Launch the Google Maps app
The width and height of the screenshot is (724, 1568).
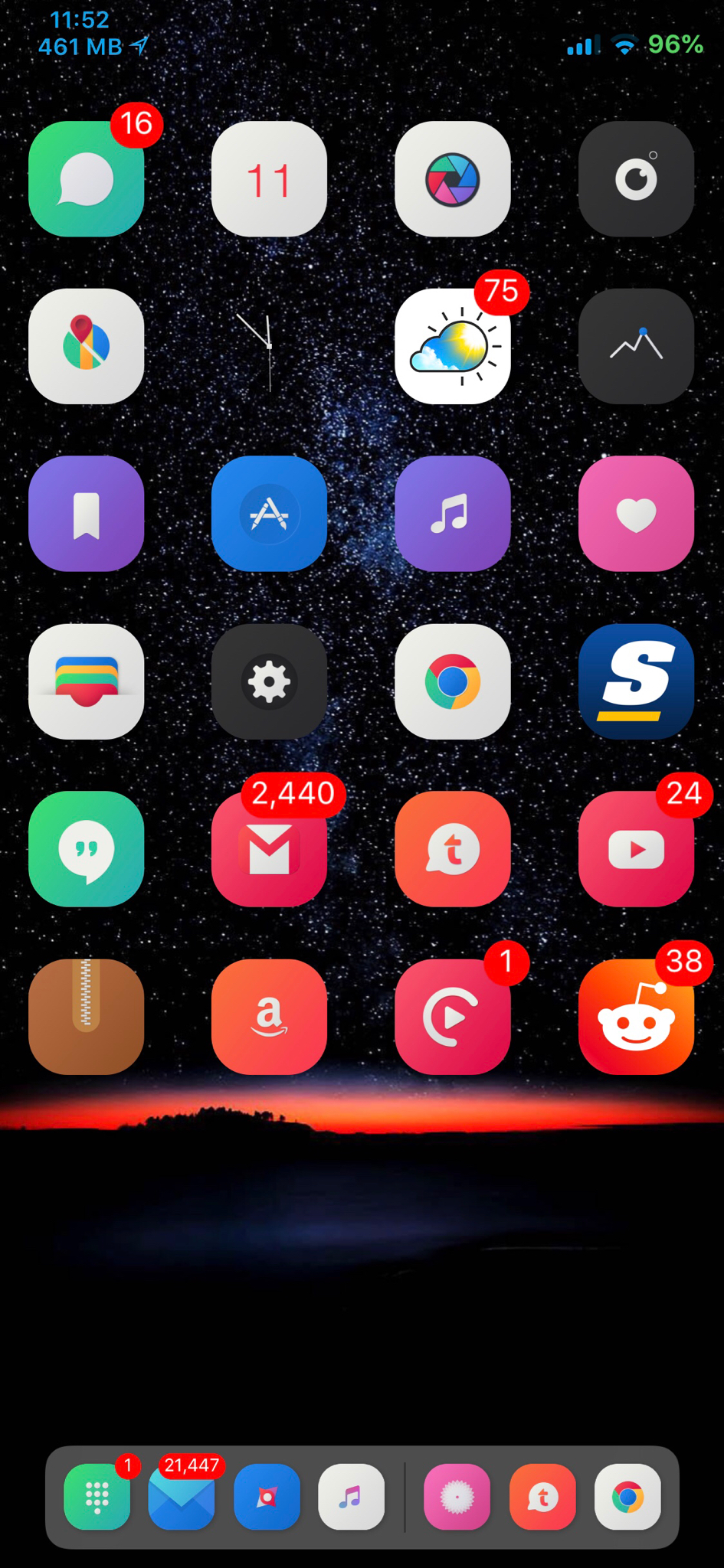point(86,346)
